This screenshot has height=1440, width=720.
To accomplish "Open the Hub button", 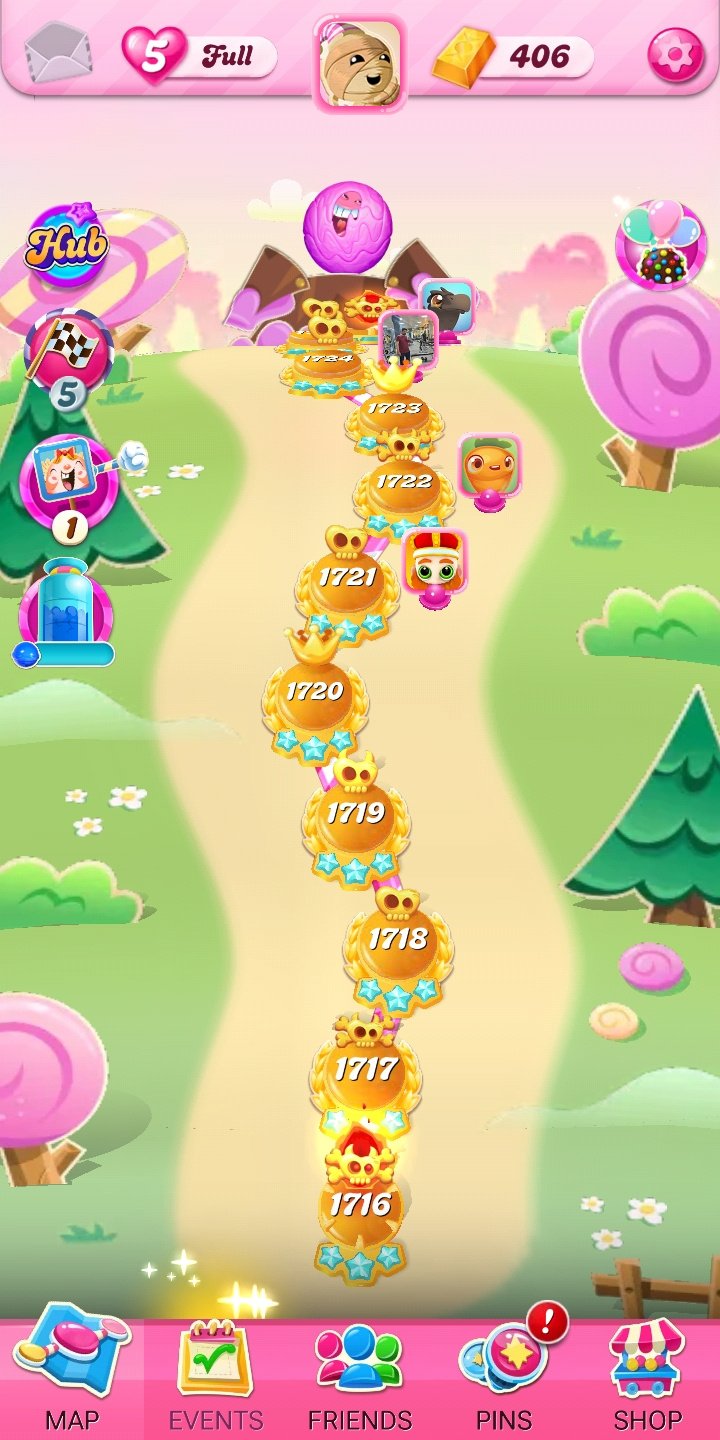I will click(x=67, y=245).
